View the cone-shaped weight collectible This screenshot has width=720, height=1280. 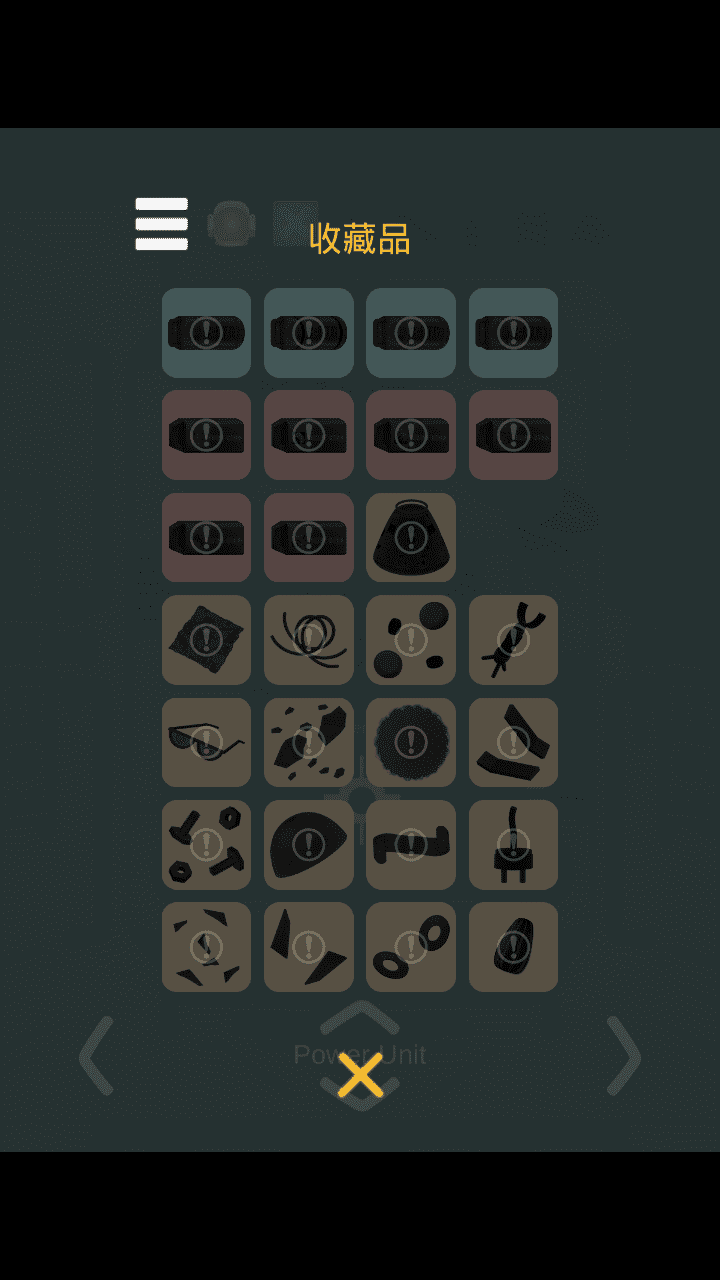click(x=411, y=537)
